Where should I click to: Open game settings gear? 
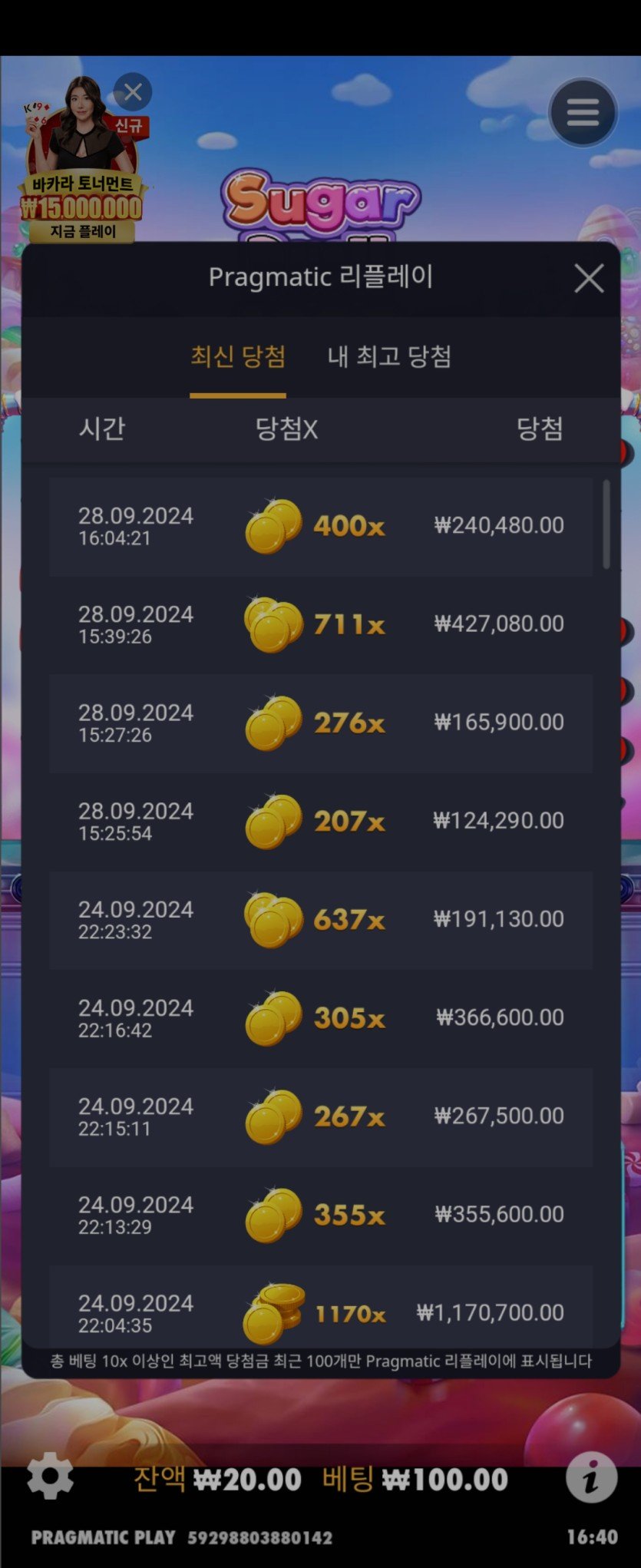[50, 1476]
